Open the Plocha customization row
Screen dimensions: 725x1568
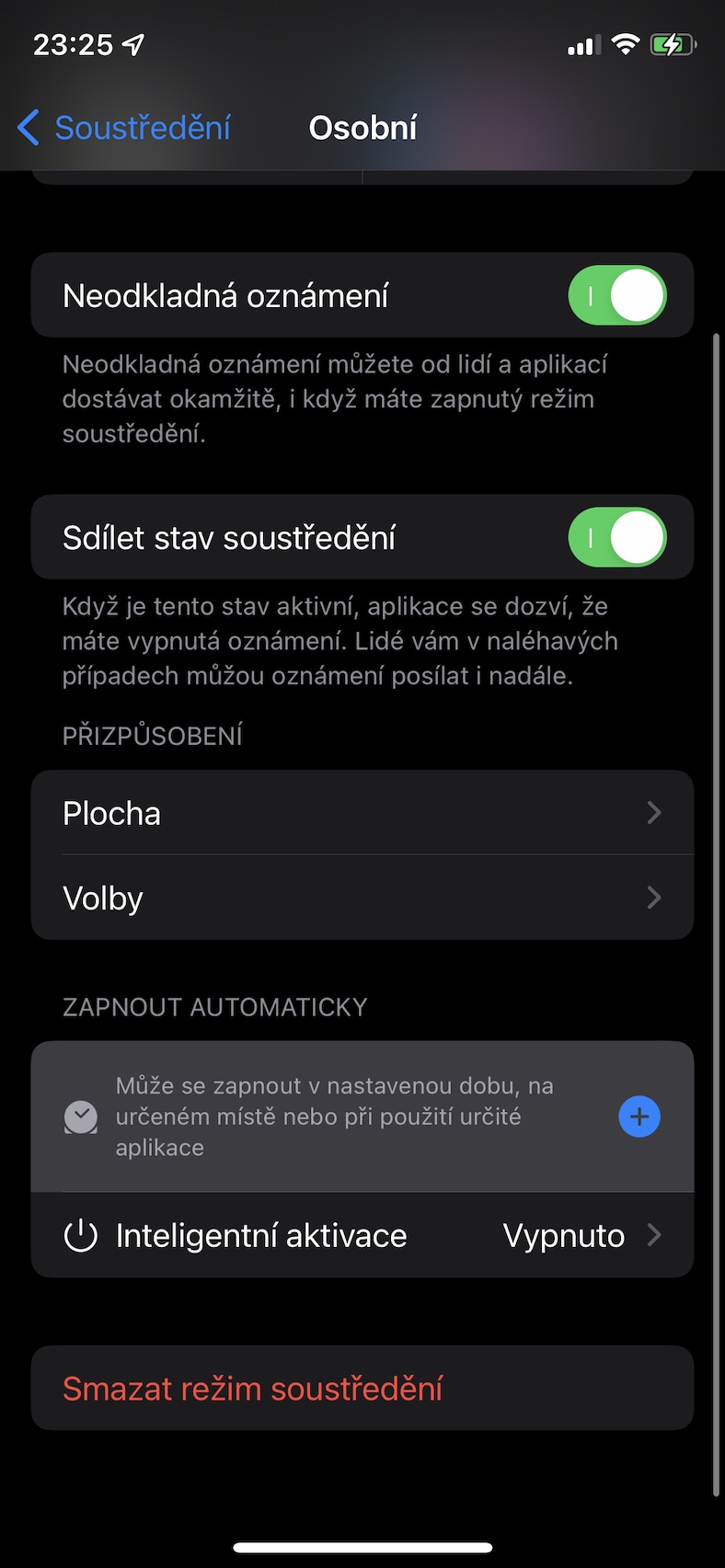362,813
